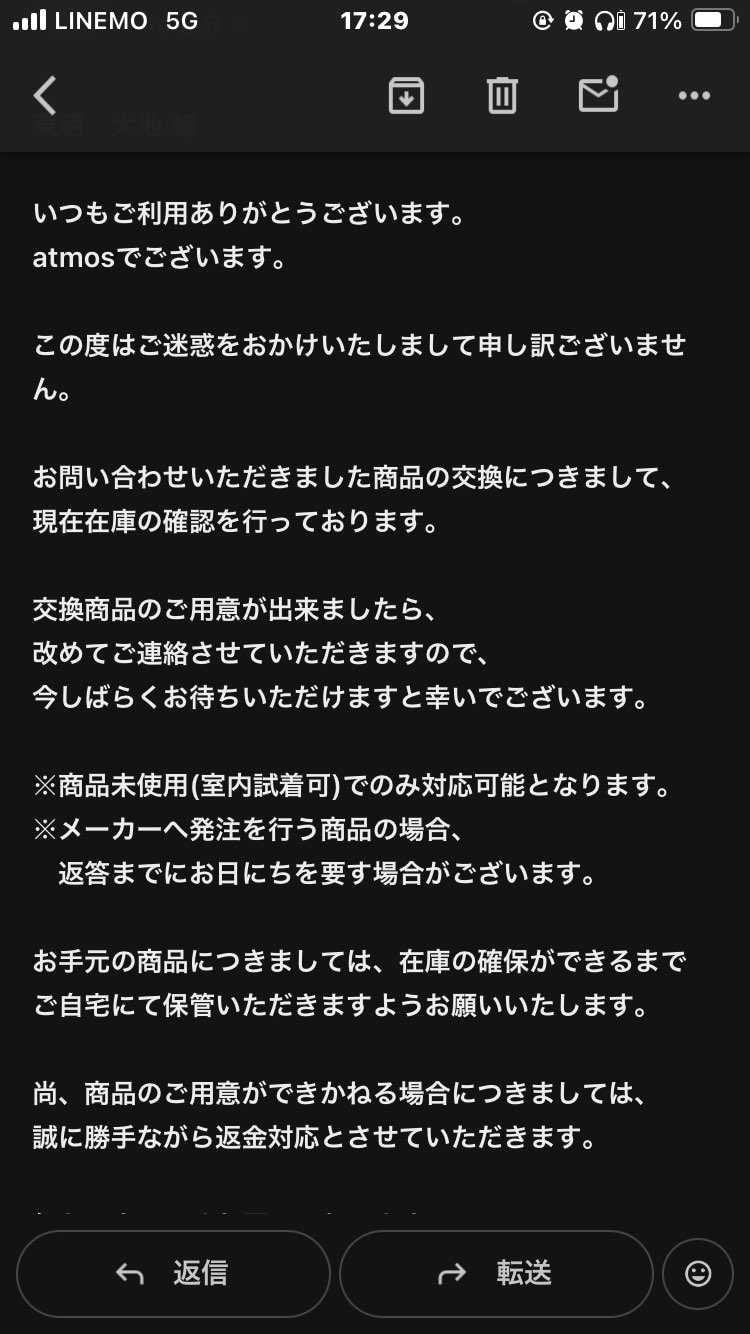Archive this email using the boxed-arrow icon
Screen dimensions: 750x1334
pos(406,95)
